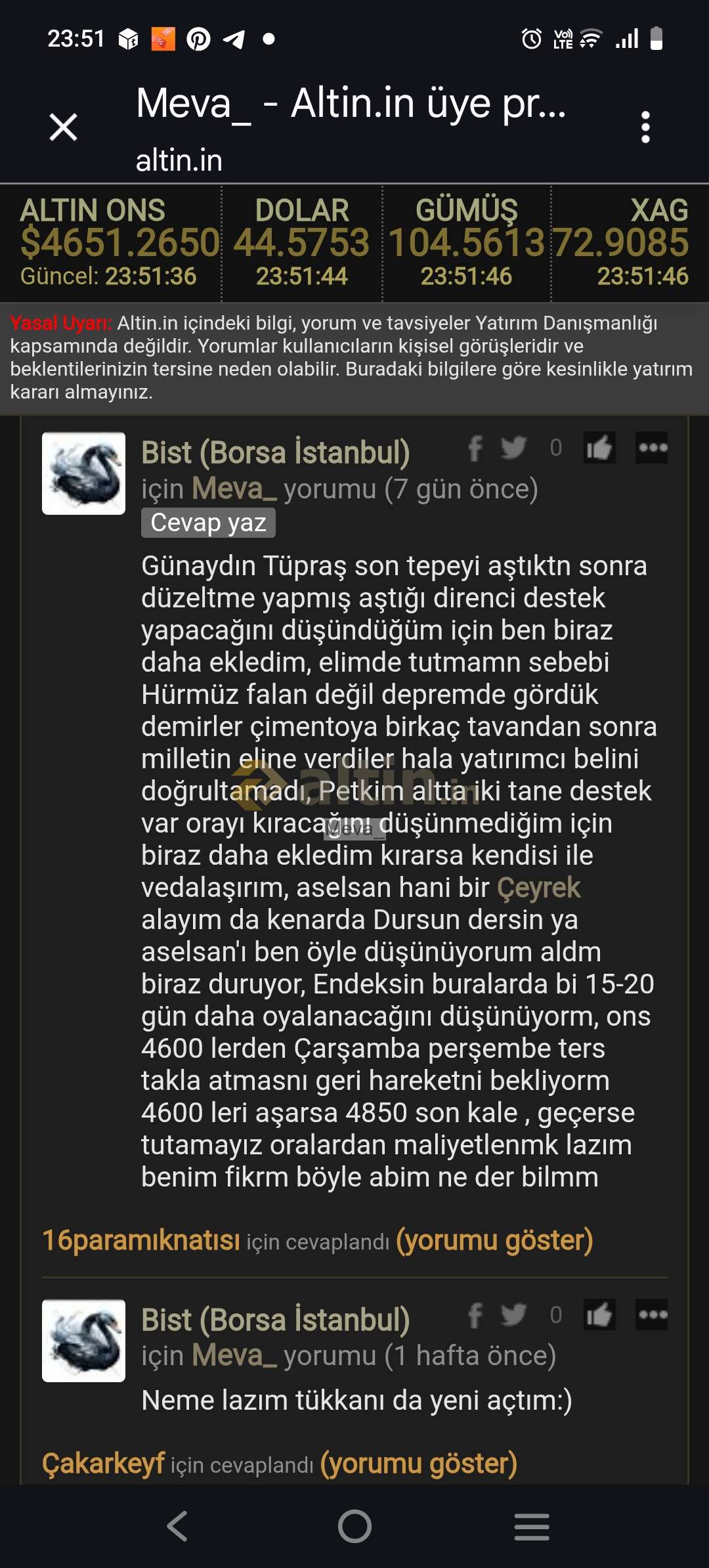Like the Tüpraş comment by Meva_
The width and height of the screenshot is (709, 1568).
tap(599, 448)
